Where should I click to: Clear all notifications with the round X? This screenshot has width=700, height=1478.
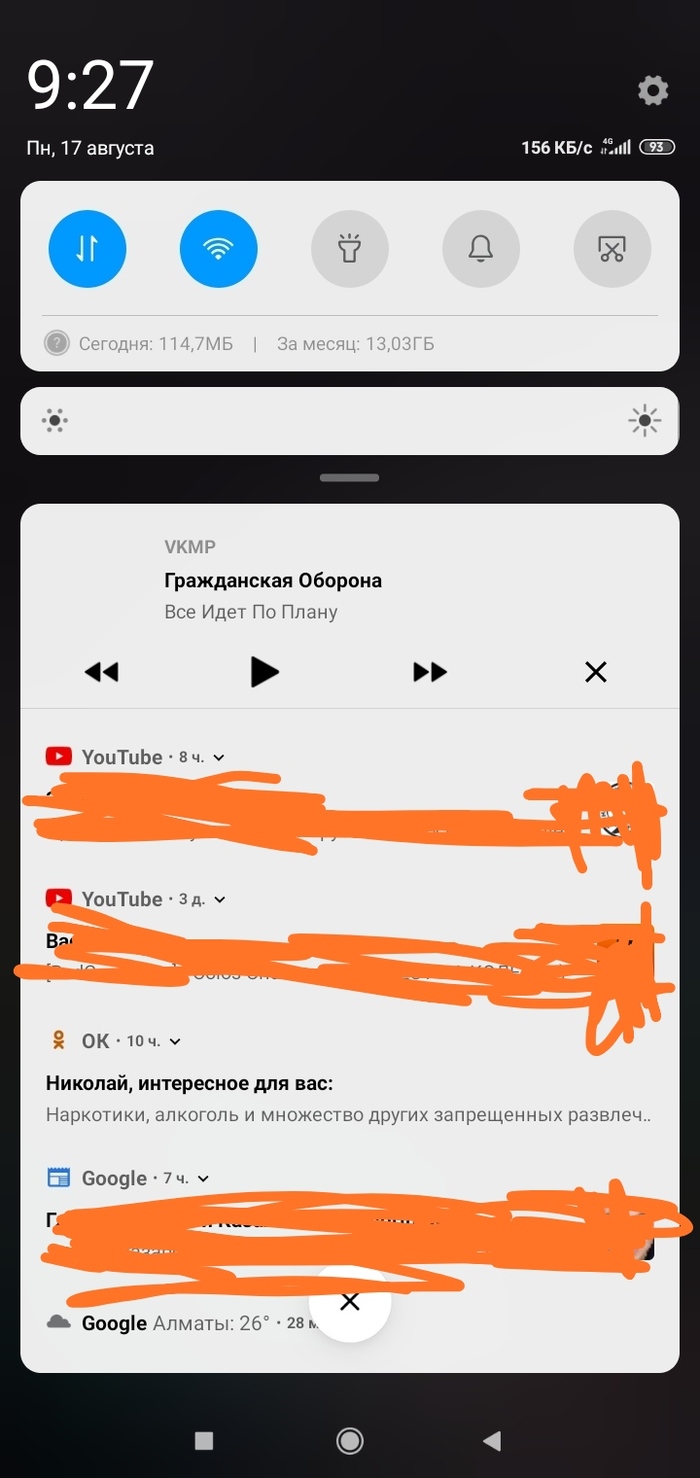pos(350,1302)
